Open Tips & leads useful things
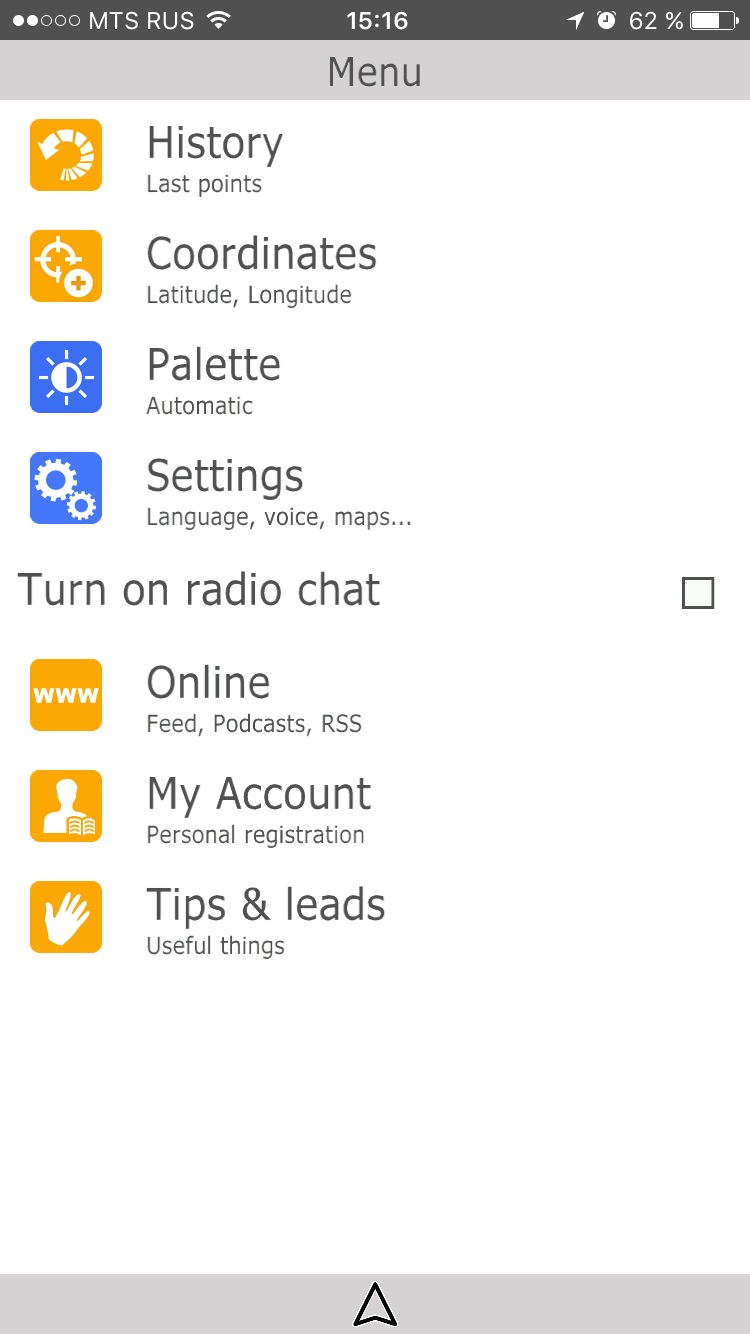The image size is (750, 1334). (375, 918)
